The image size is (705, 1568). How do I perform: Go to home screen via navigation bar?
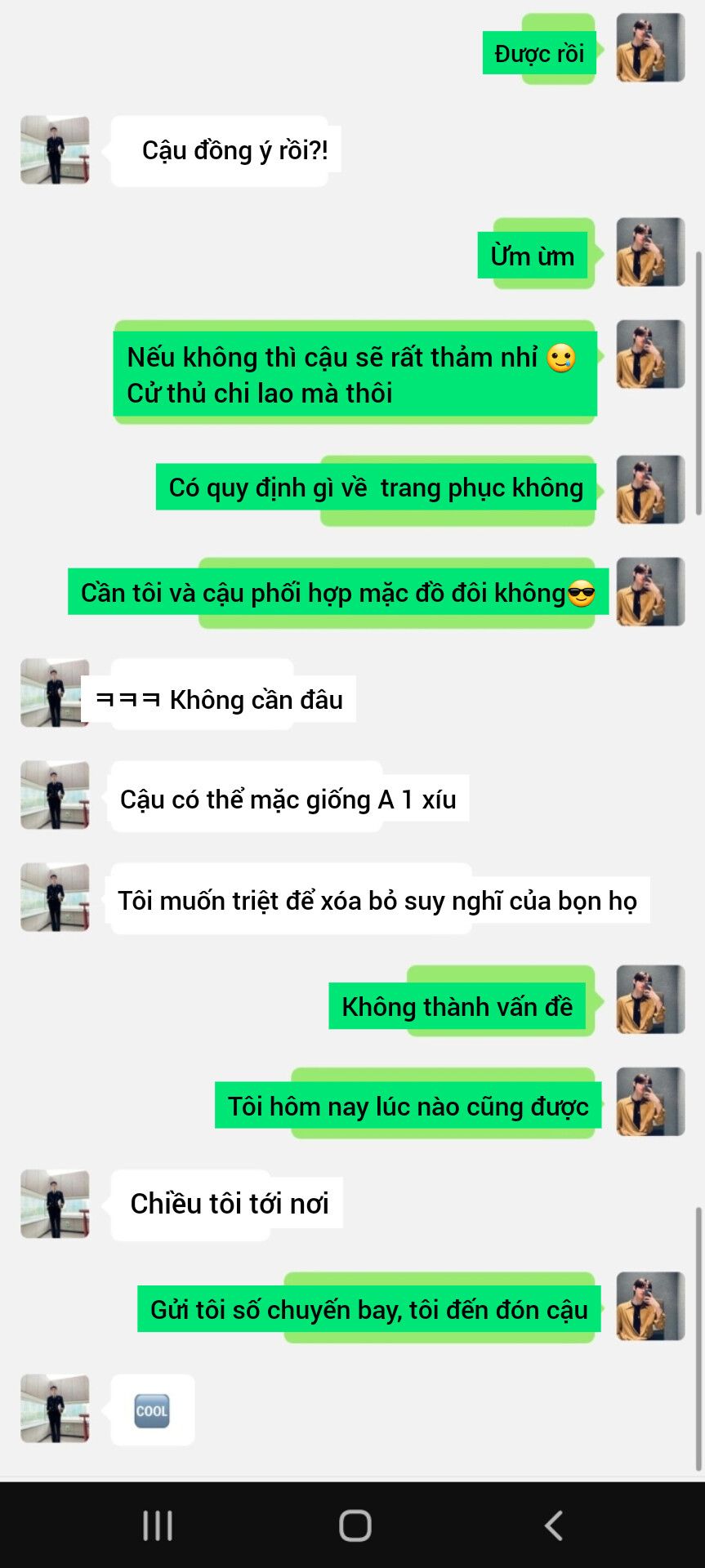(355, 1525)
